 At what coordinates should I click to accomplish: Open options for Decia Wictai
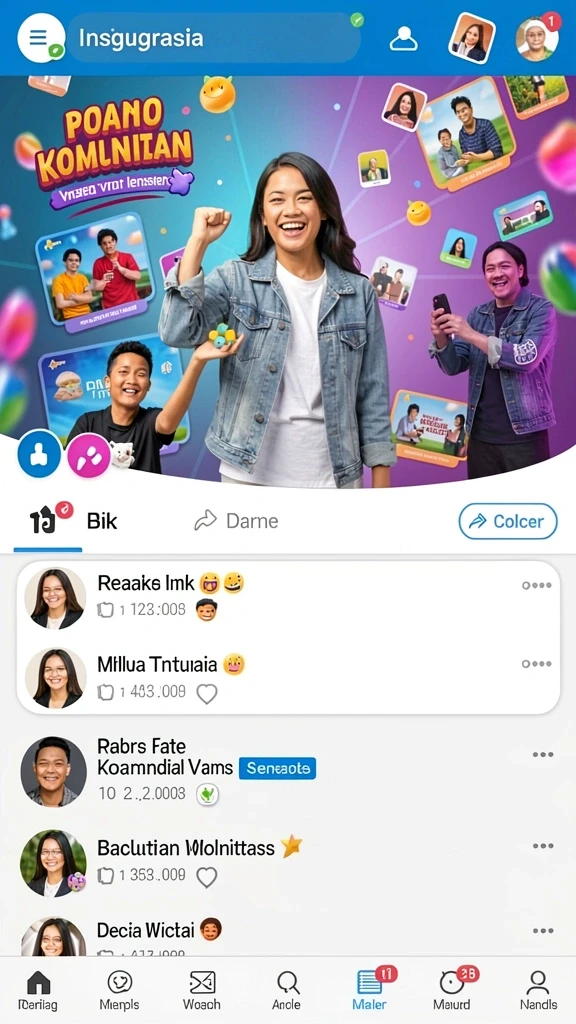click(543, 931)
